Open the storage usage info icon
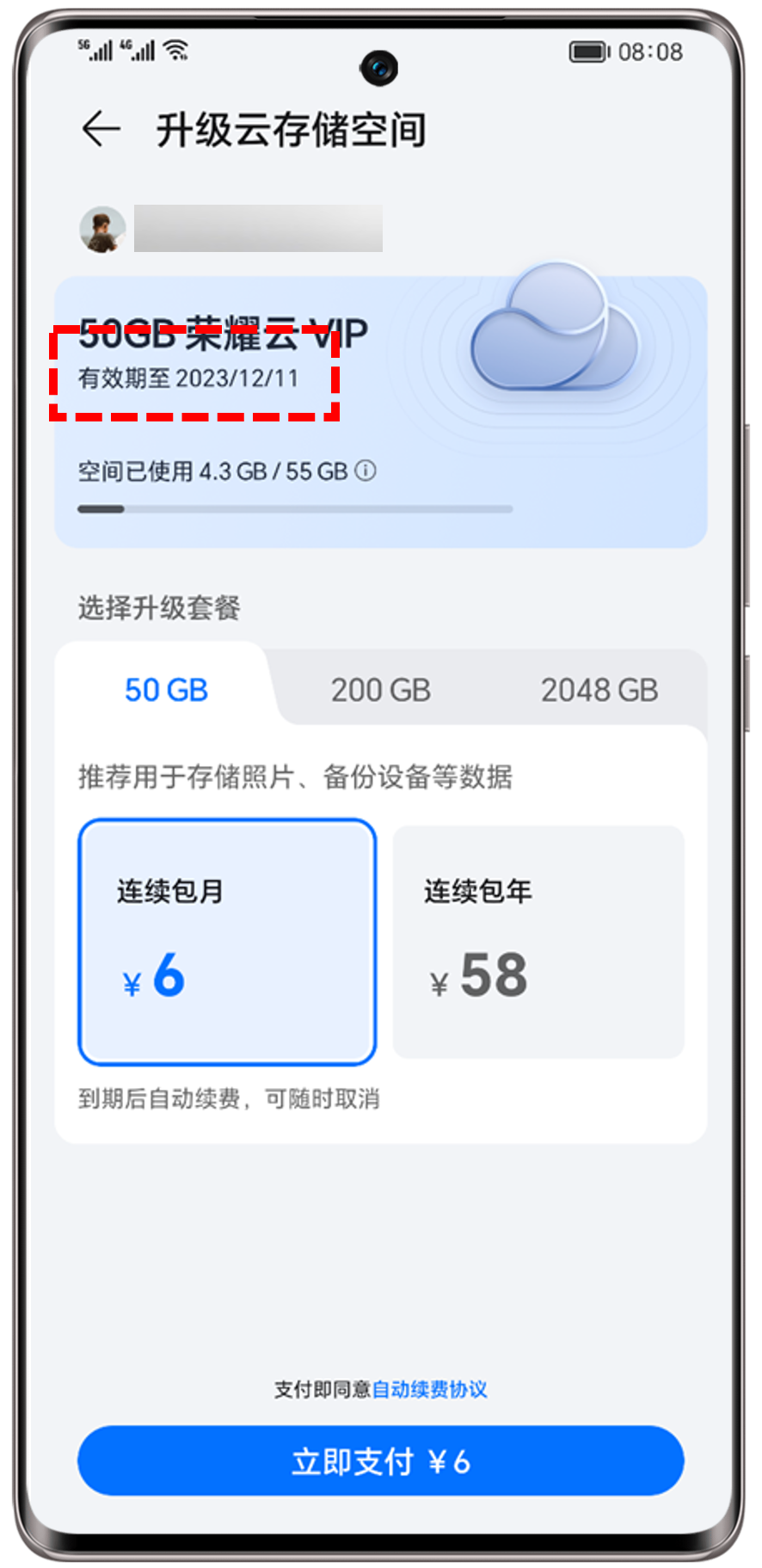 point(366,470)
